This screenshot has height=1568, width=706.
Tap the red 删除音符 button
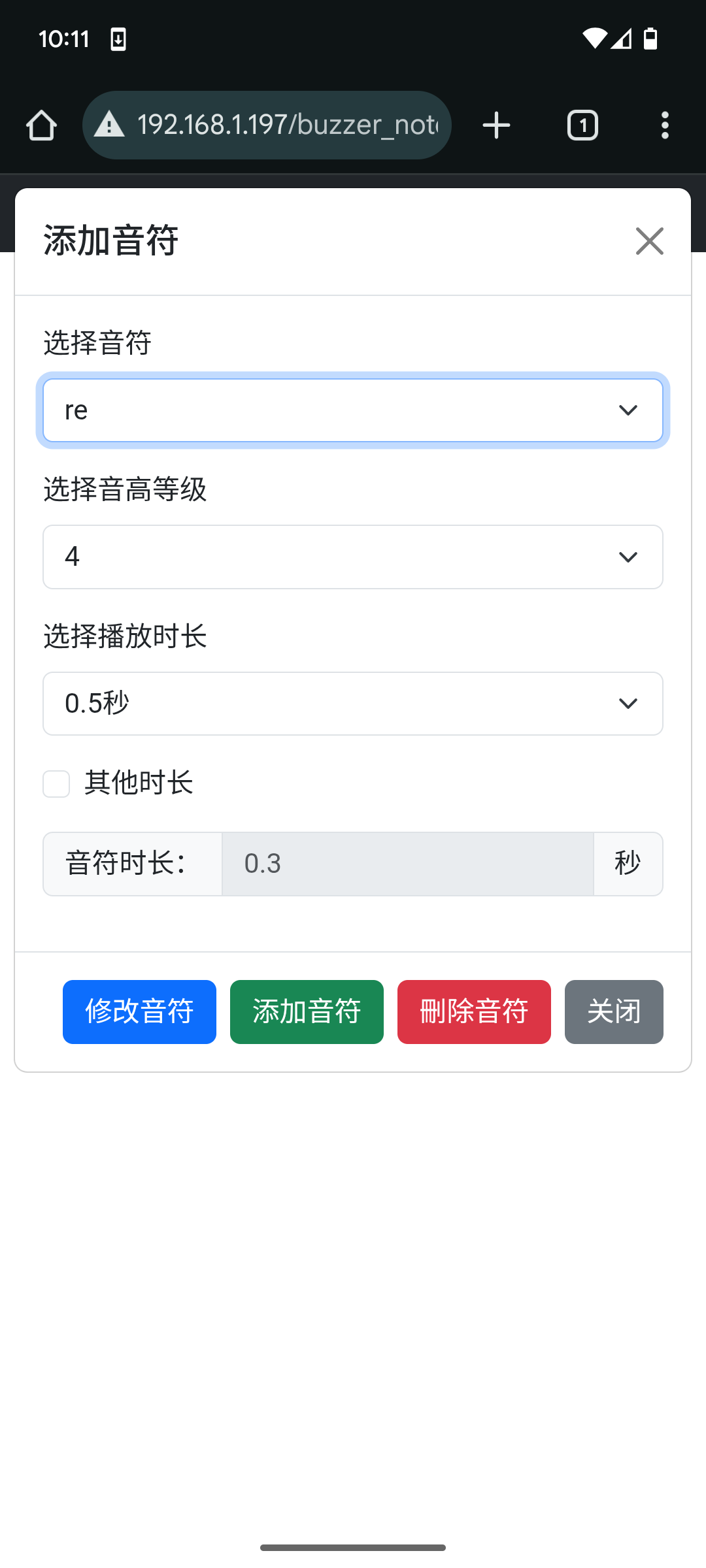tap(474, 1012)
